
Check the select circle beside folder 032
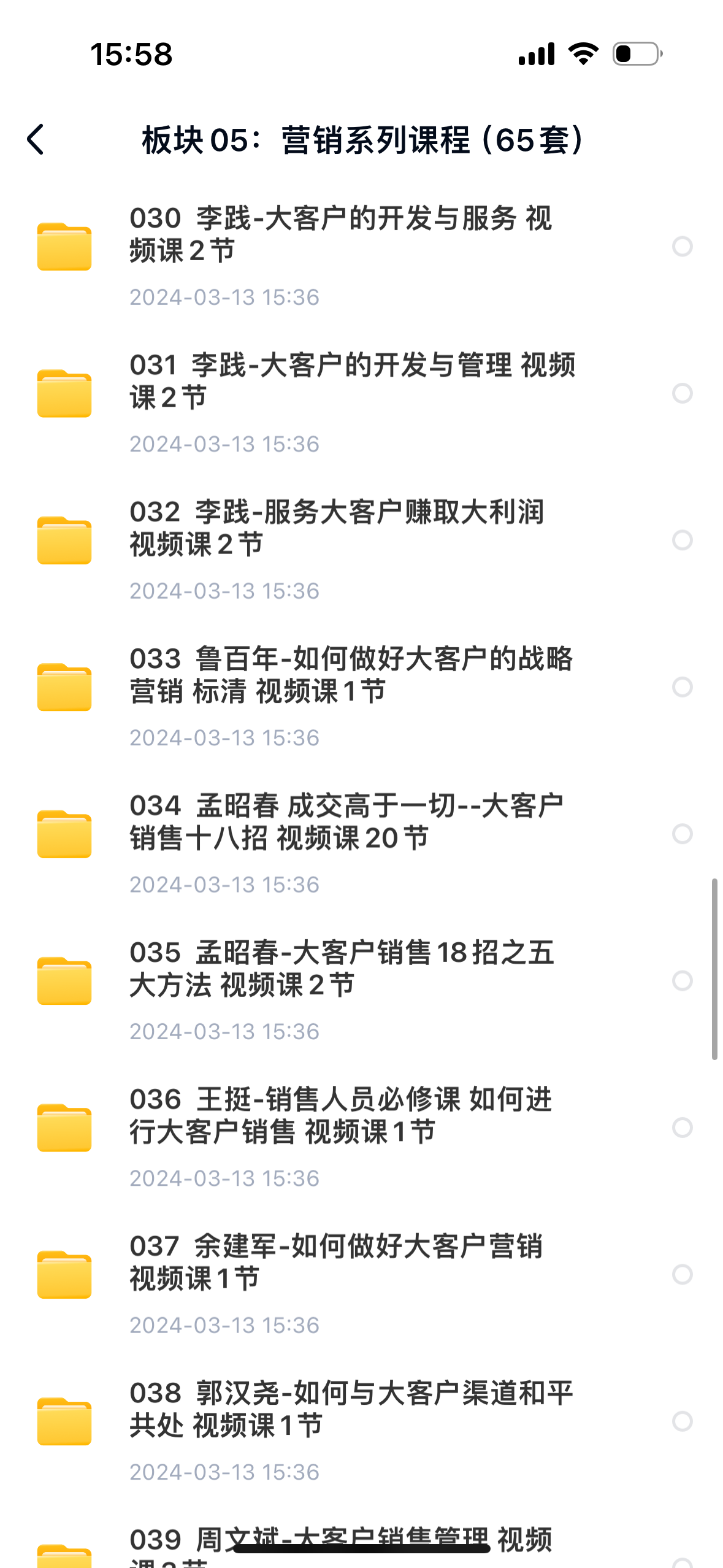(682, 540)
